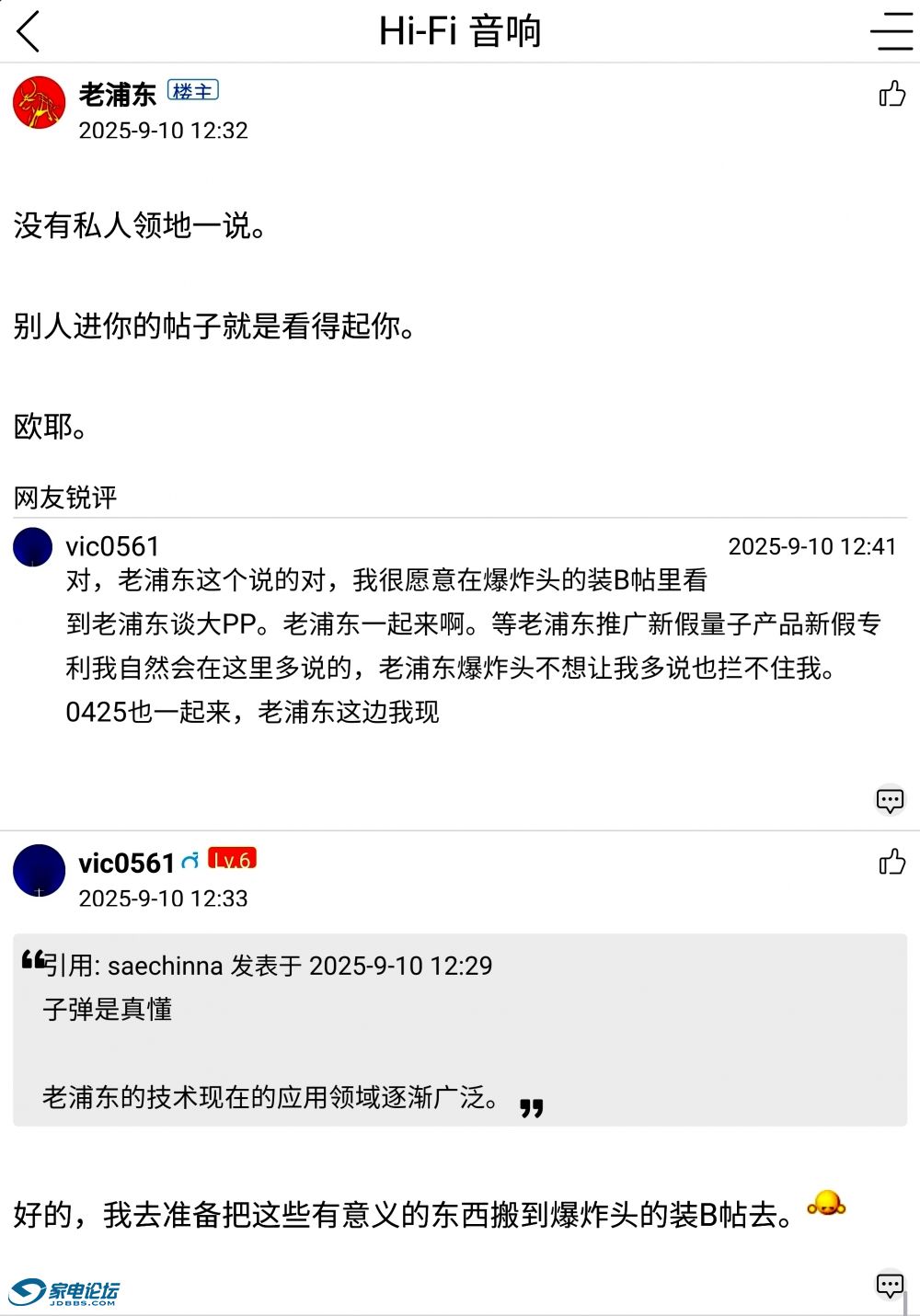920x1316 pixels.
Task: Comment on 老浦东's post
Action: click(x=890, y=800)
